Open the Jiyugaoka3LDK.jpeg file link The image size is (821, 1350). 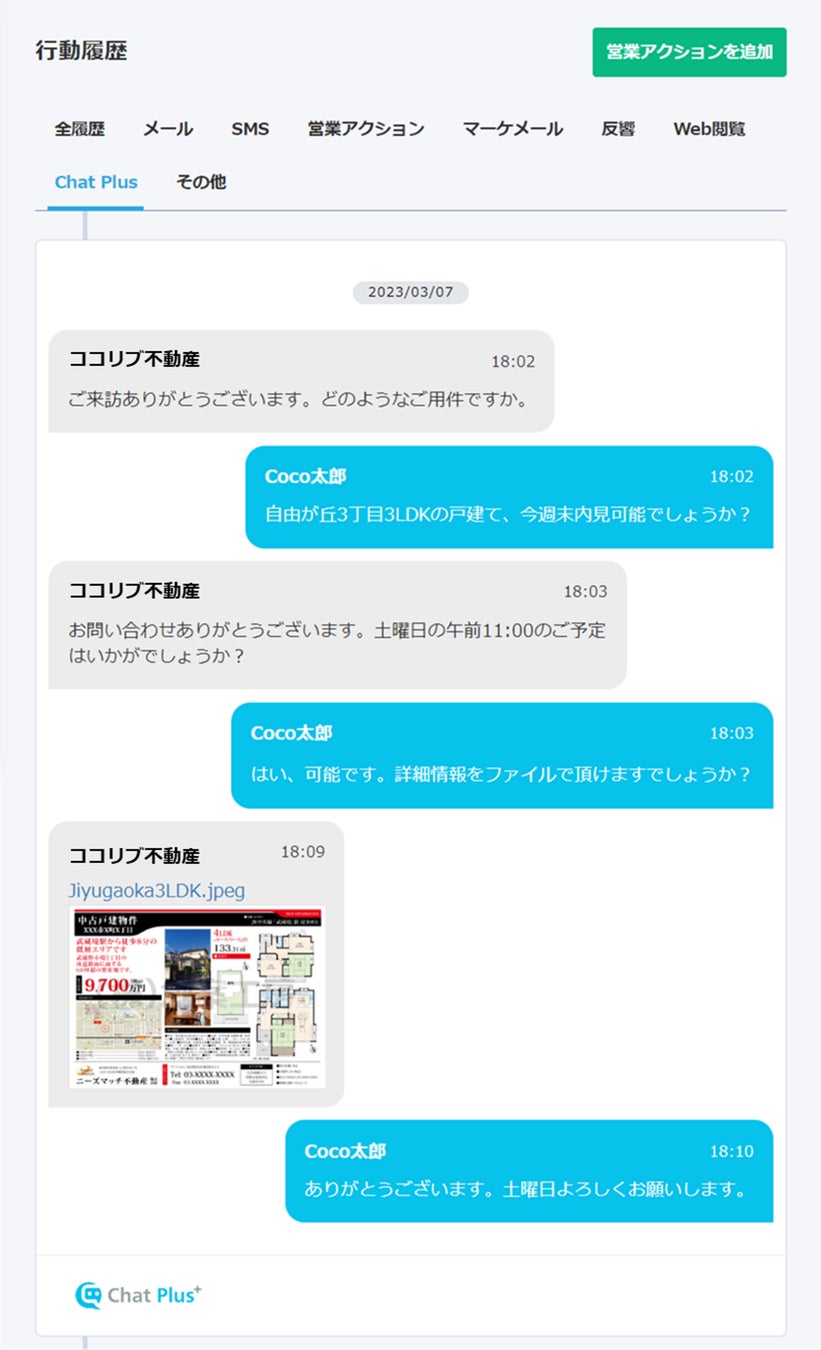tap(157, 890)
